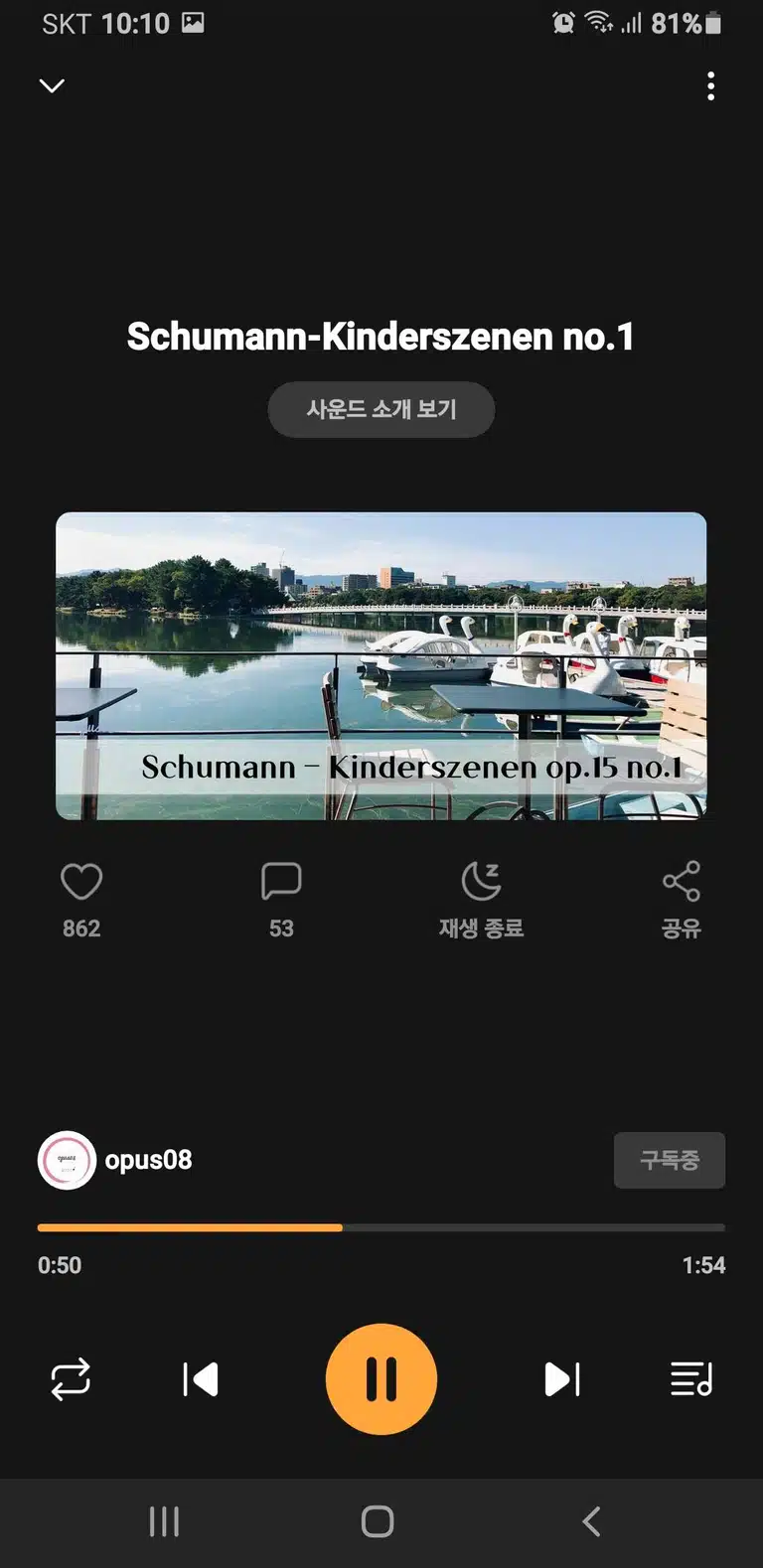Screen dimensions: 763x1568
Task: Skip to the previous track
Action: coord(201,1379)
